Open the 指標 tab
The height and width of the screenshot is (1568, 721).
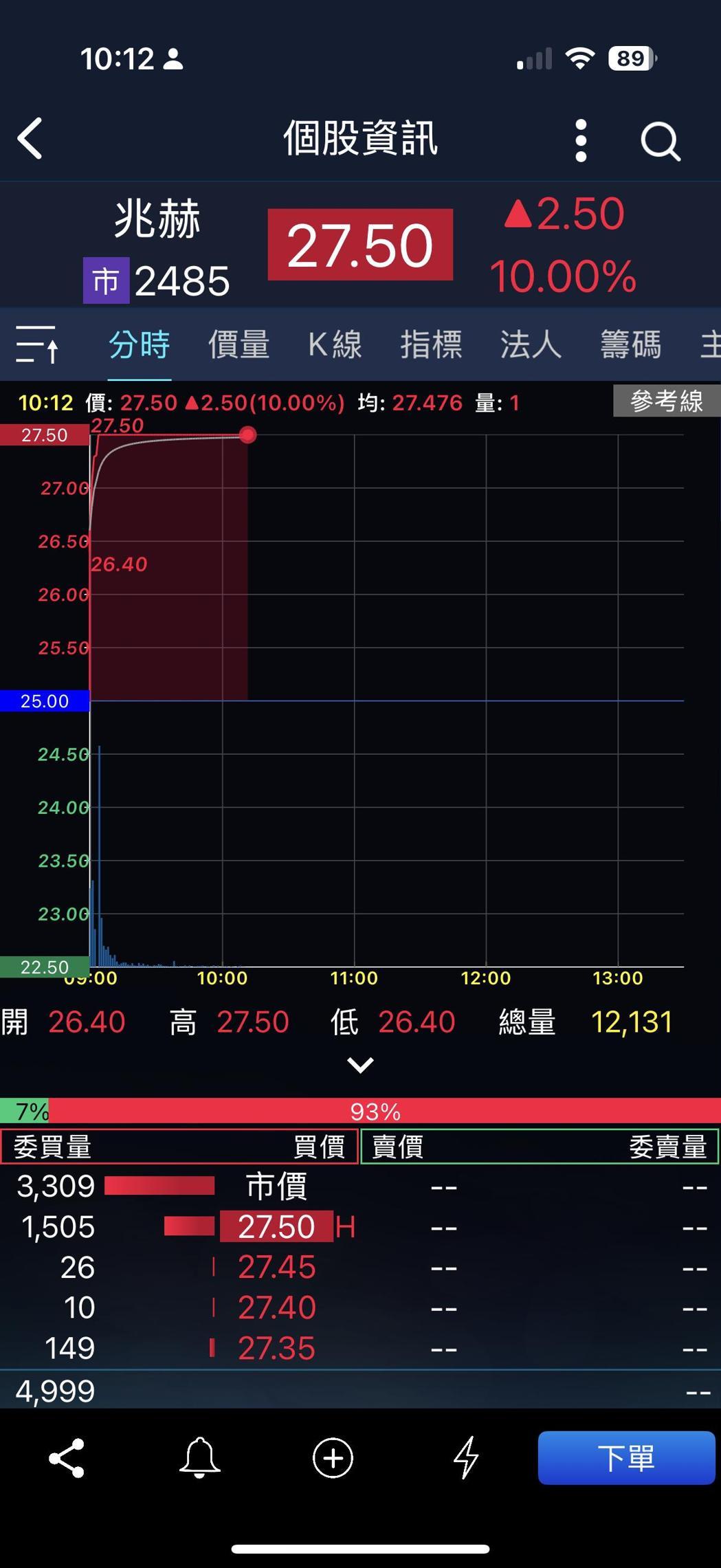pos(431,344)
